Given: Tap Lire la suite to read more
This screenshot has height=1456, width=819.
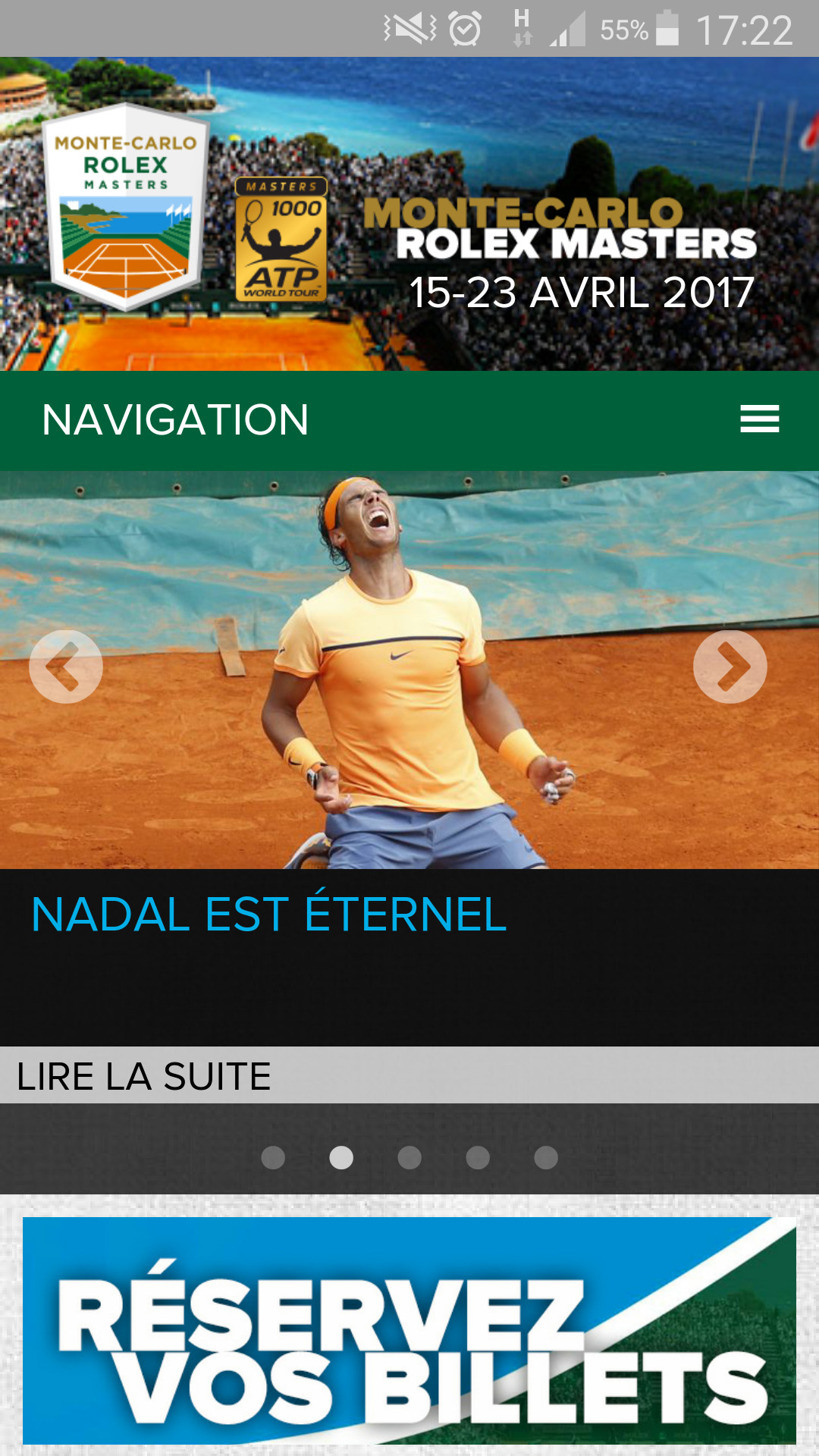Looking at the screenshot, I should coord(144,1076).
